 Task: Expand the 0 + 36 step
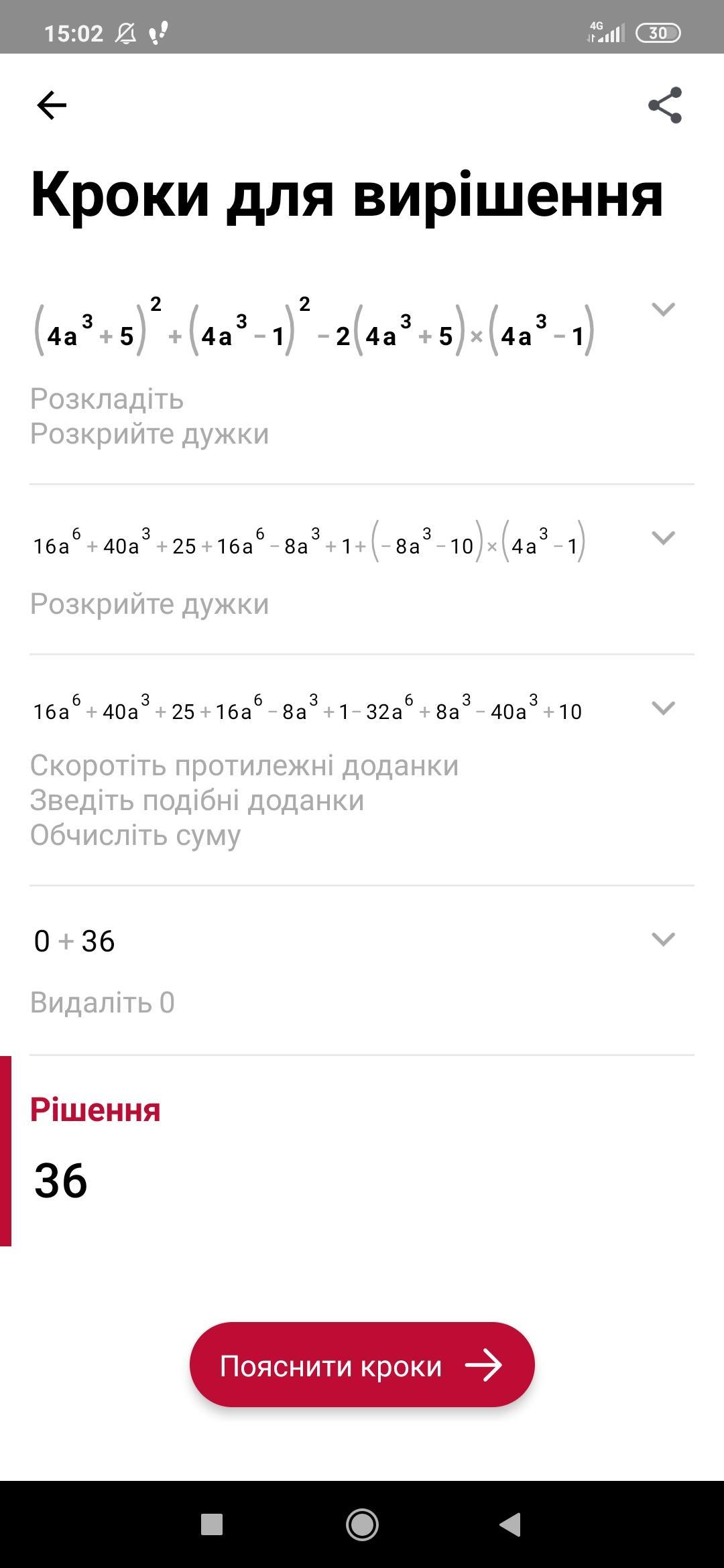point(663,939)
